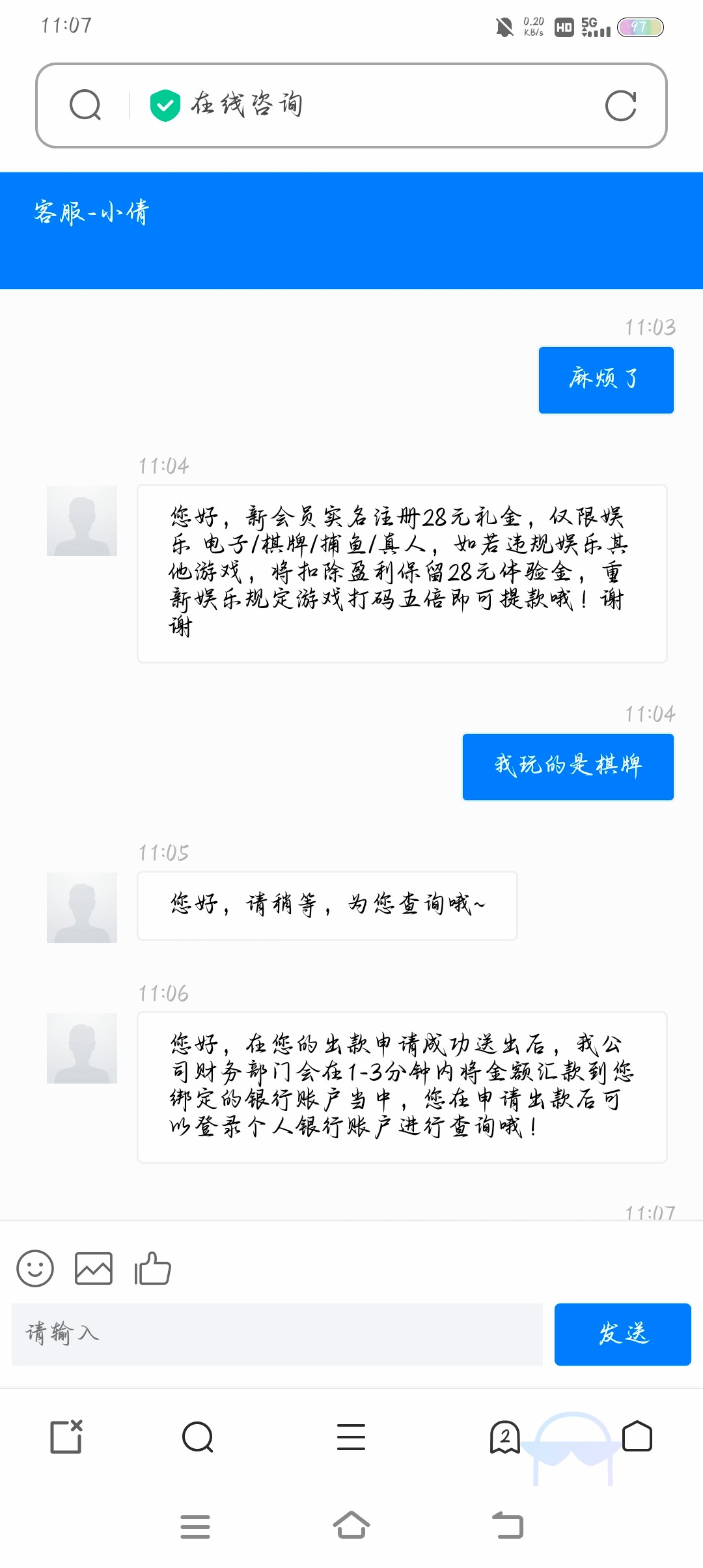Attach a picture using the image icon
Screen dimensions: 703x1568
click(94, 1268)
